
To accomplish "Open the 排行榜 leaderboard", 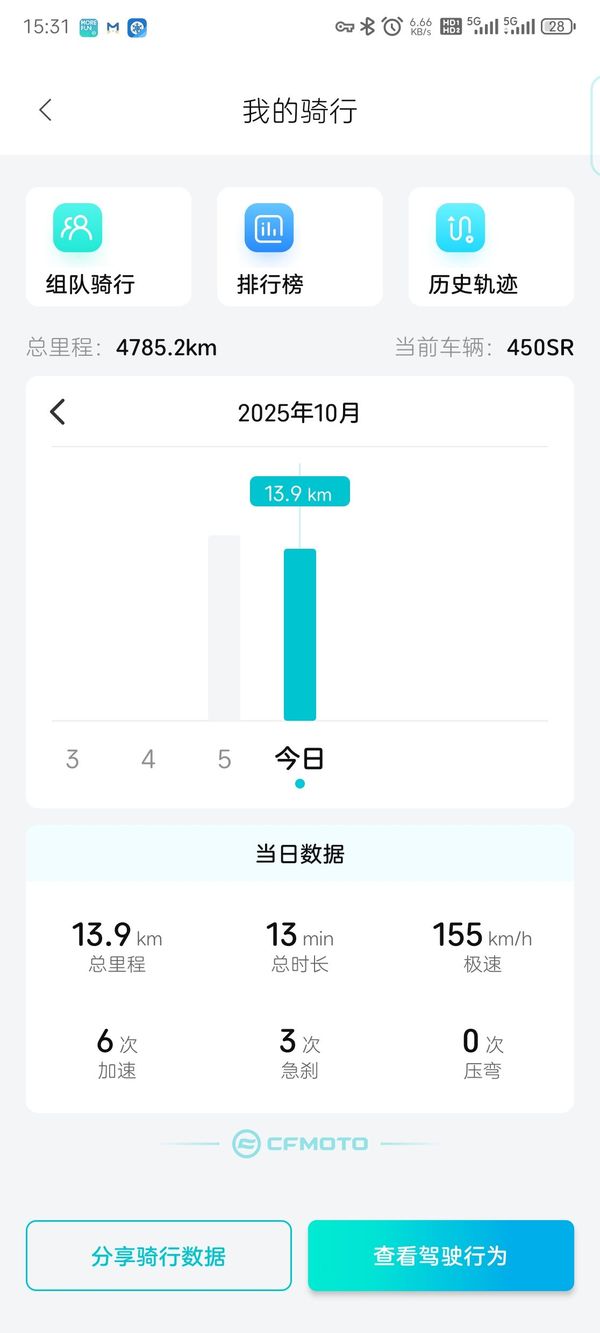I will 299,246.
